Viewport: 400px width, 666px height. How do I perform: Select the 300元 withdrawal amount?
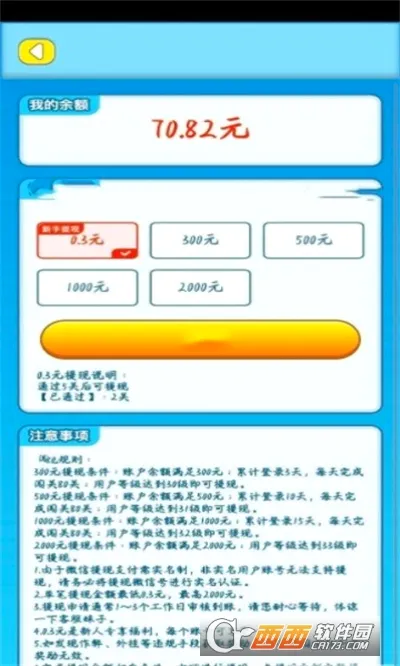(x=200, y=240)
